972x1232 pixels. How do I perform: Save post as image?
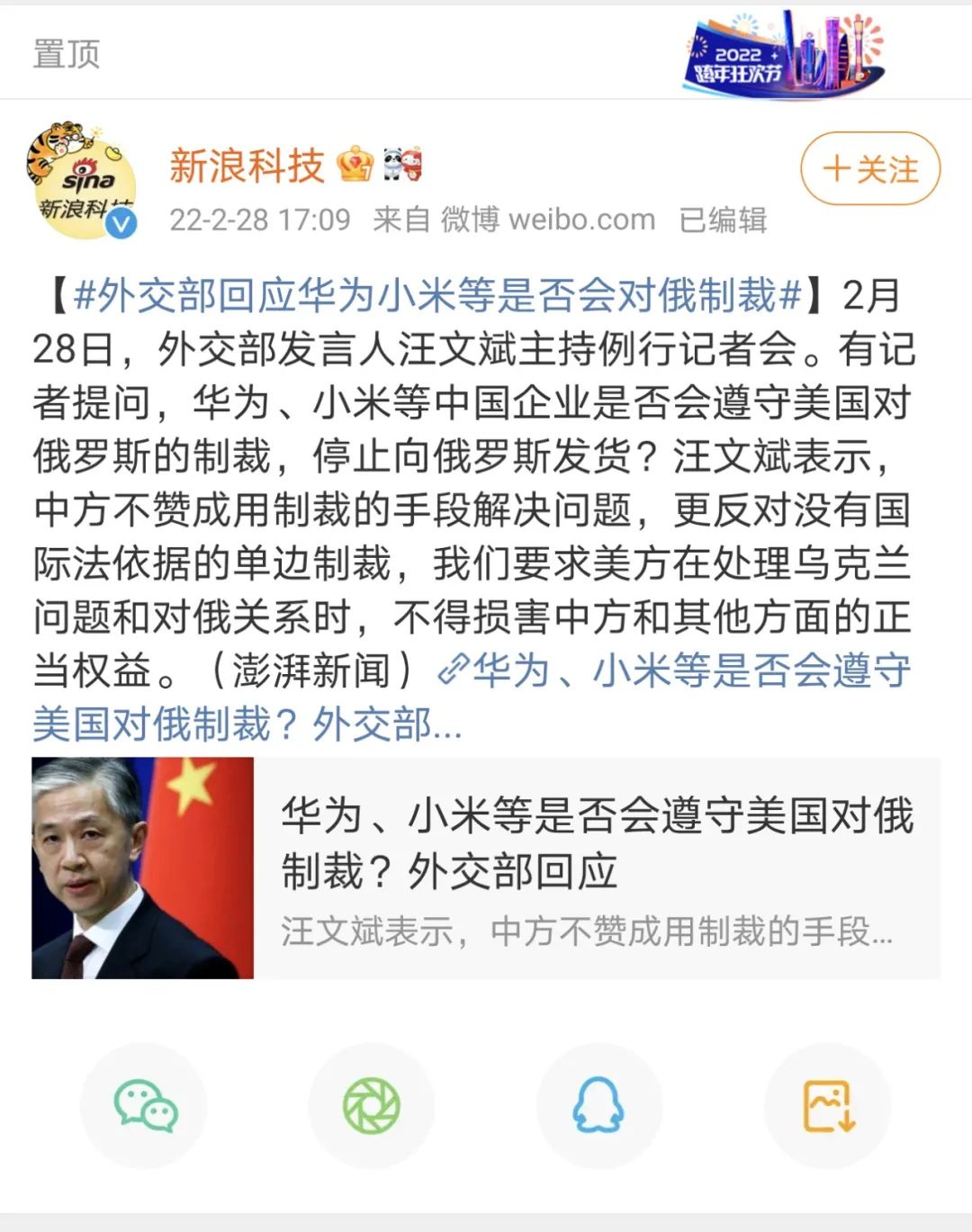click(827, 1106)
